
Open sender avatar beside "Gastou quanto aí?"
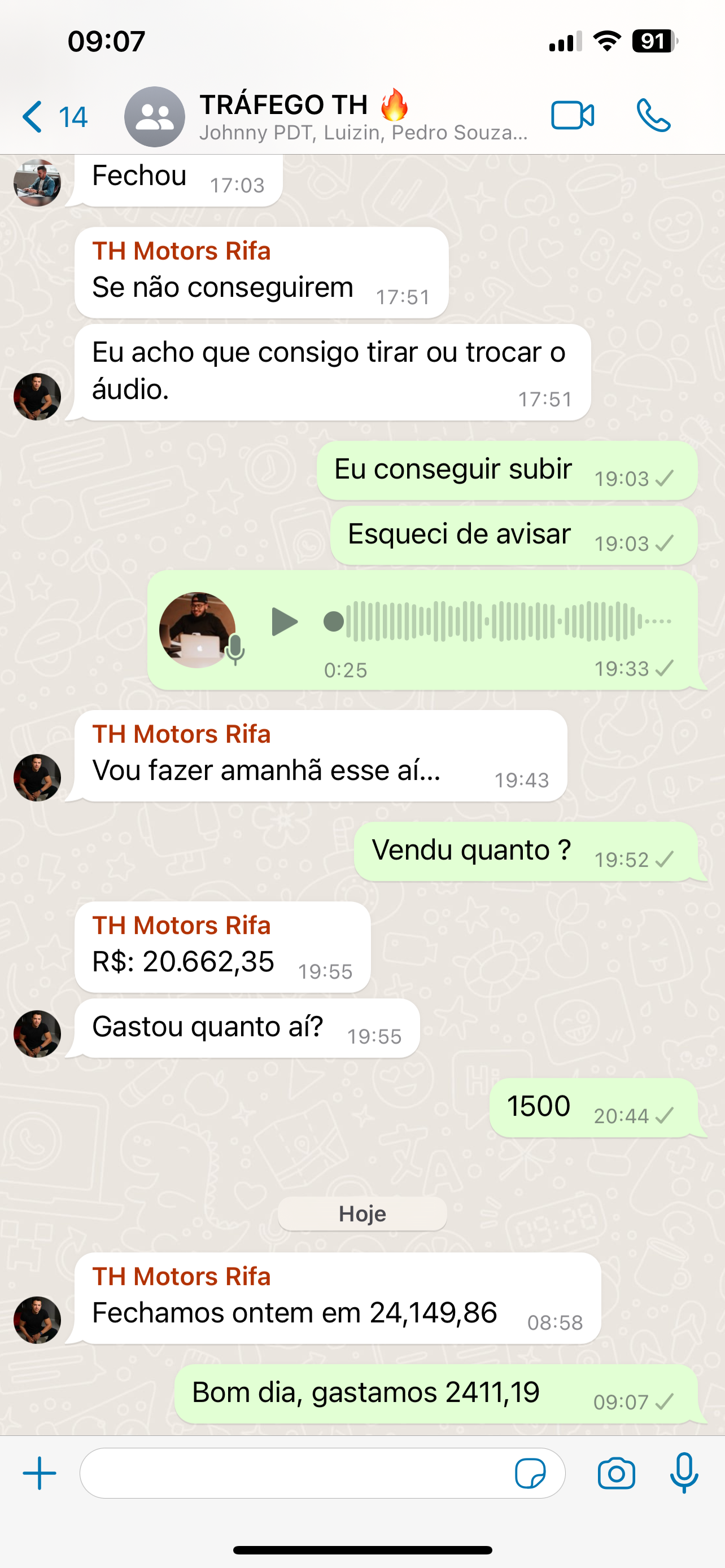[37, 1033]
